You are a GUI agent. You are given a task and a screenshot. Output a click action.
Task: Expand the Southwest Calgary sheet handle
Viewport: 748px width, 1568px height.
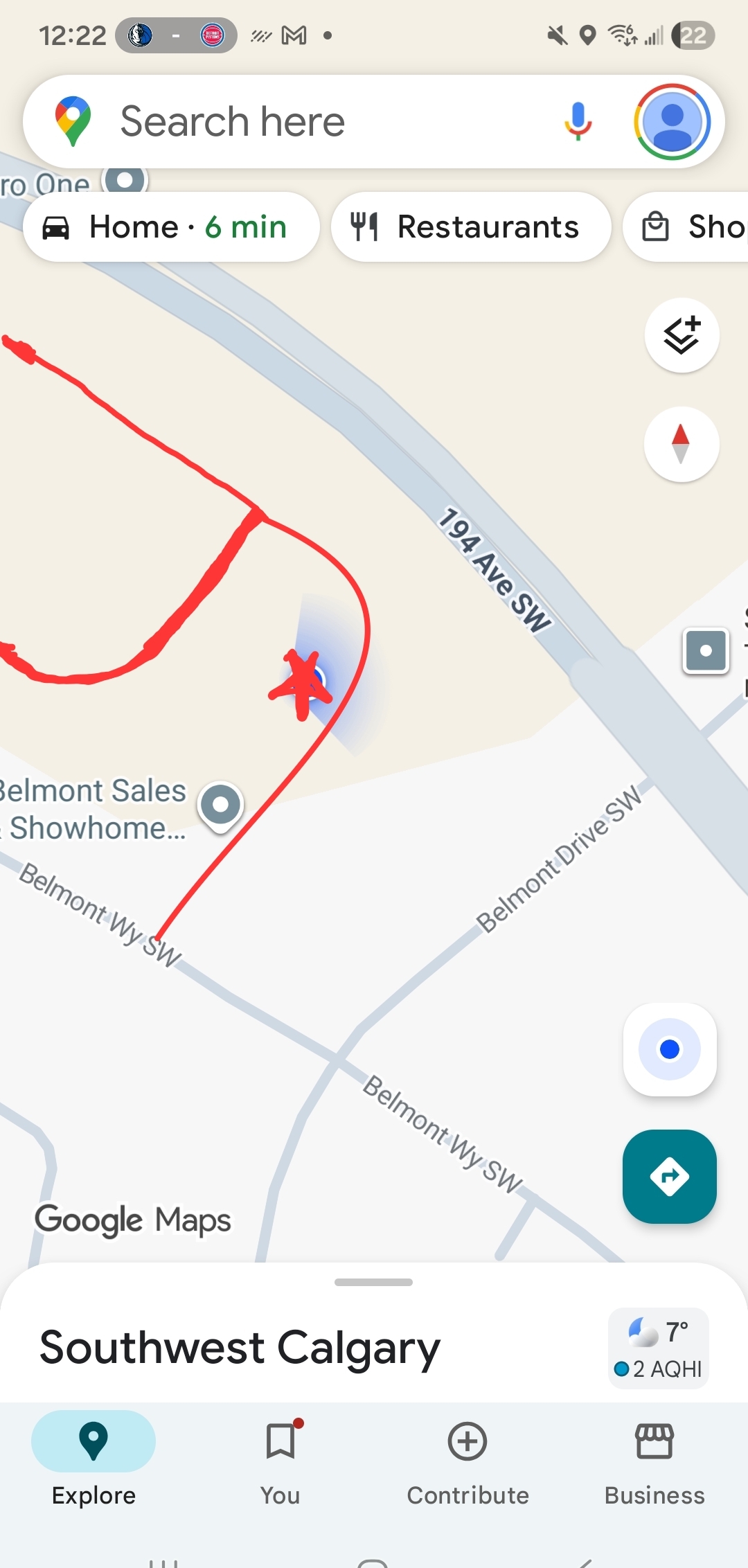[374, 1282]
